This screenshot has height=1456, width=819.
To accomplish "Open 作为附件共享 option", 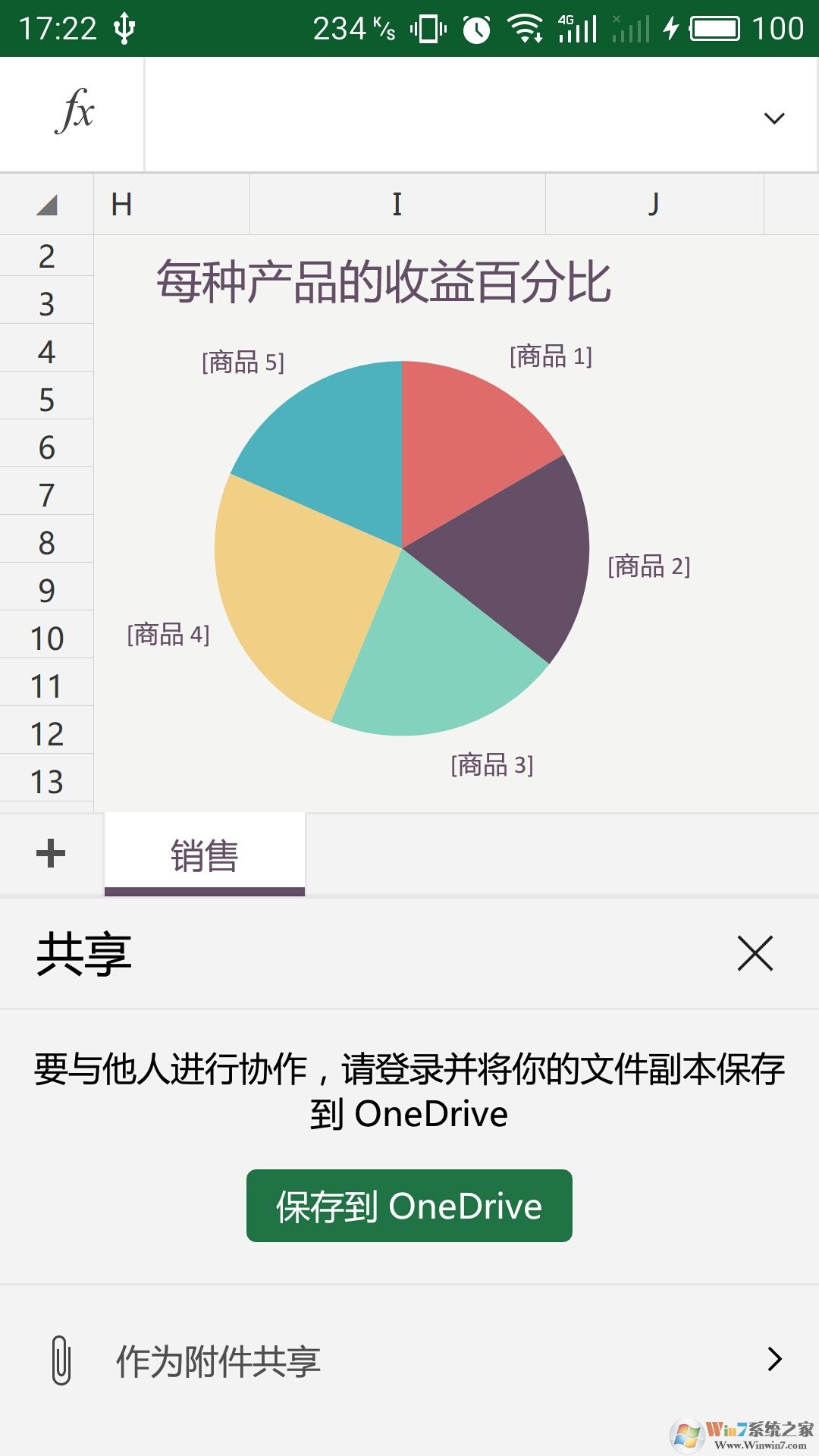I will click(x=409, y=1360).
